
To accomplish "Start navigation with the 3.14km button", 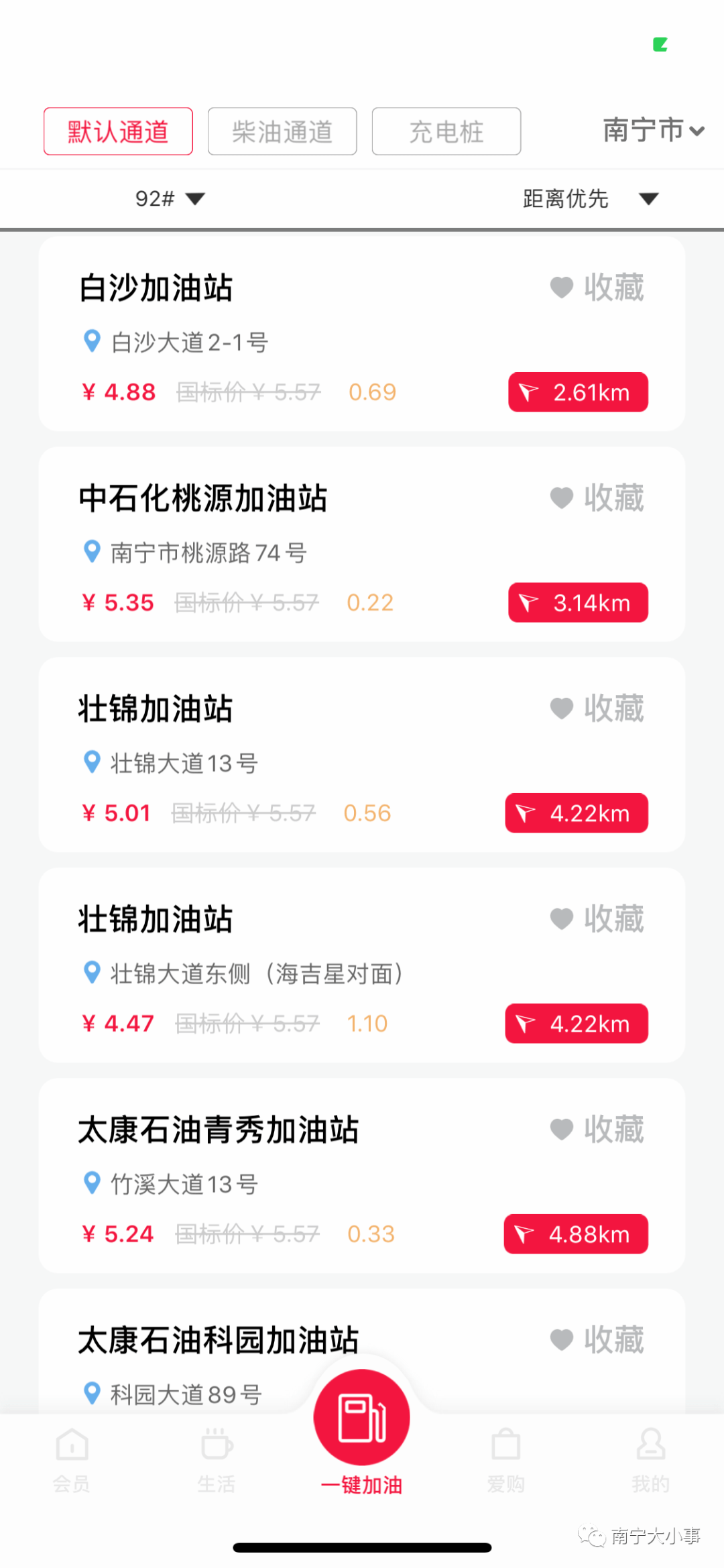I will [x=578, y=603].
